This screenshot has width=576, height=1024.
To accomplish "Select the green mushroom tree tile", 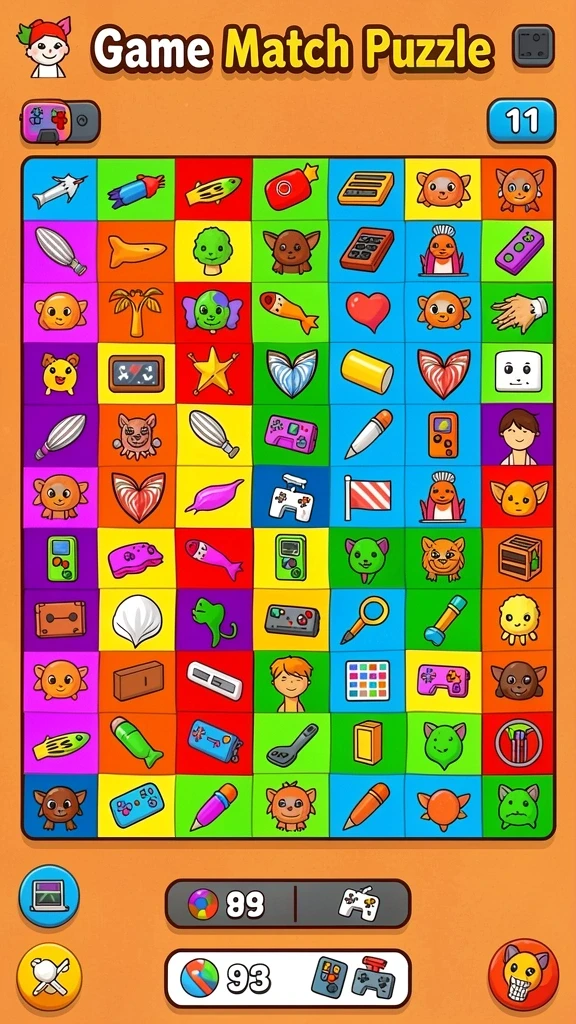I will [213, 251].
